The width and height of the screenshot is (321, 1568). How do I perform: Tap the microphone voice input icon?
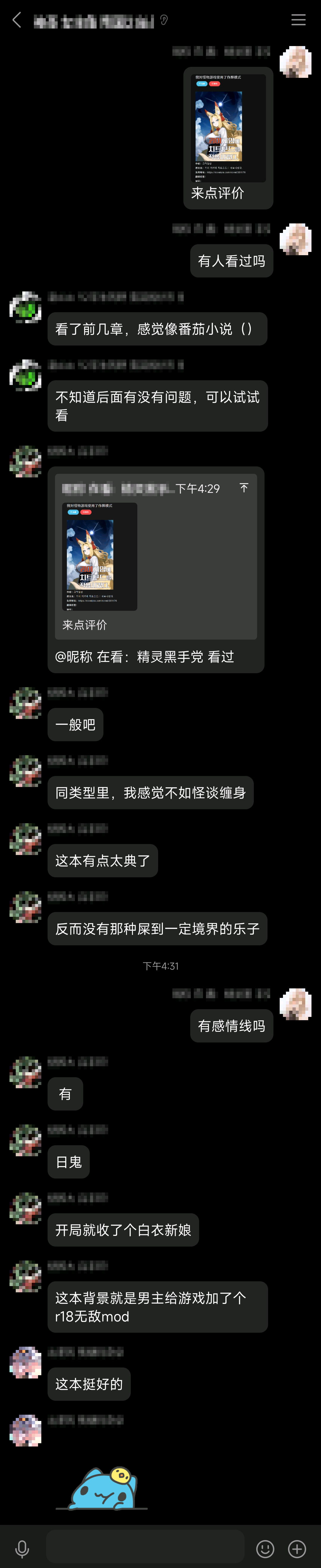click(22, 1548)
